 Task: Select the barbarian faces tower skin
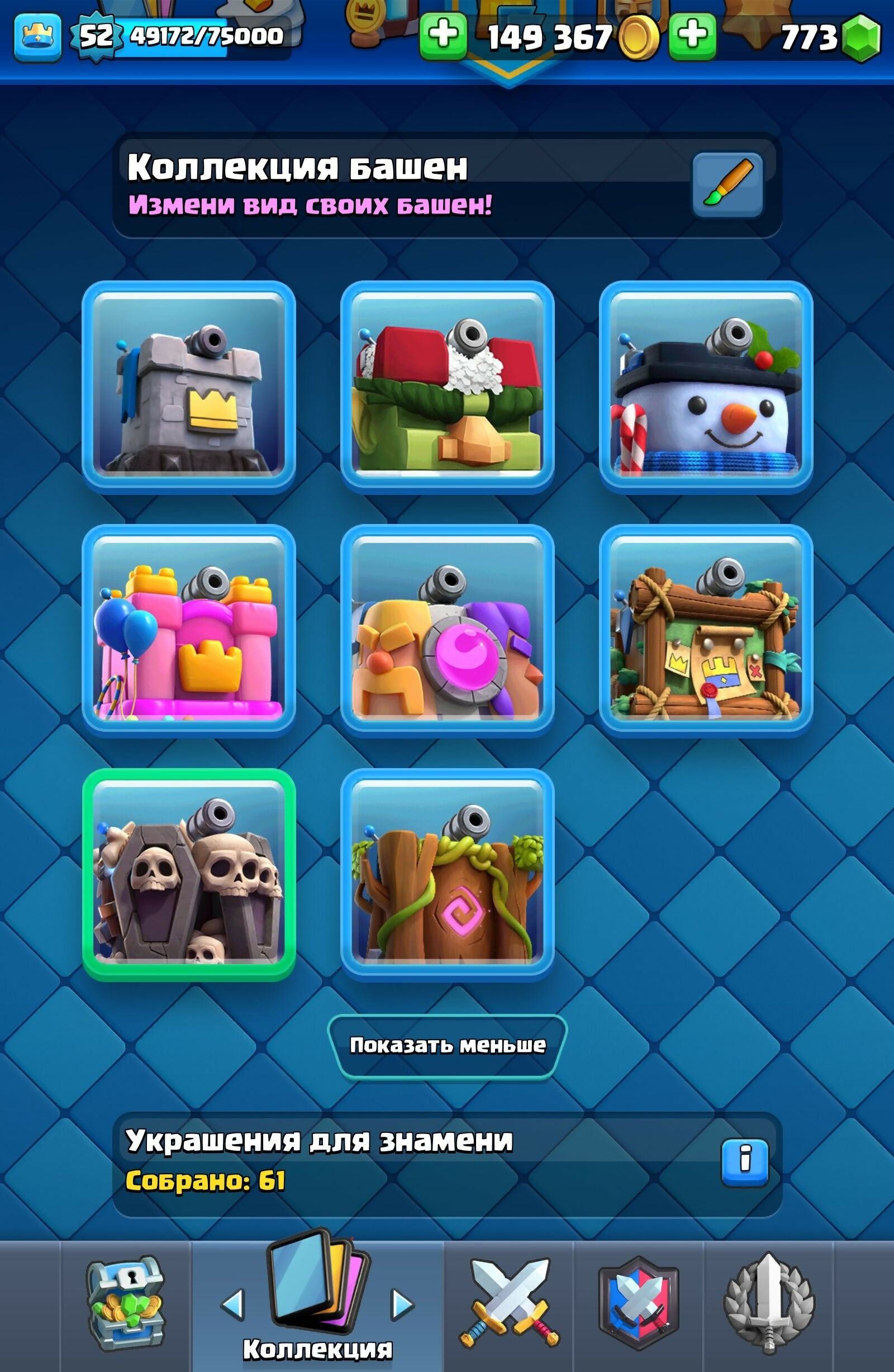point(447,630)
